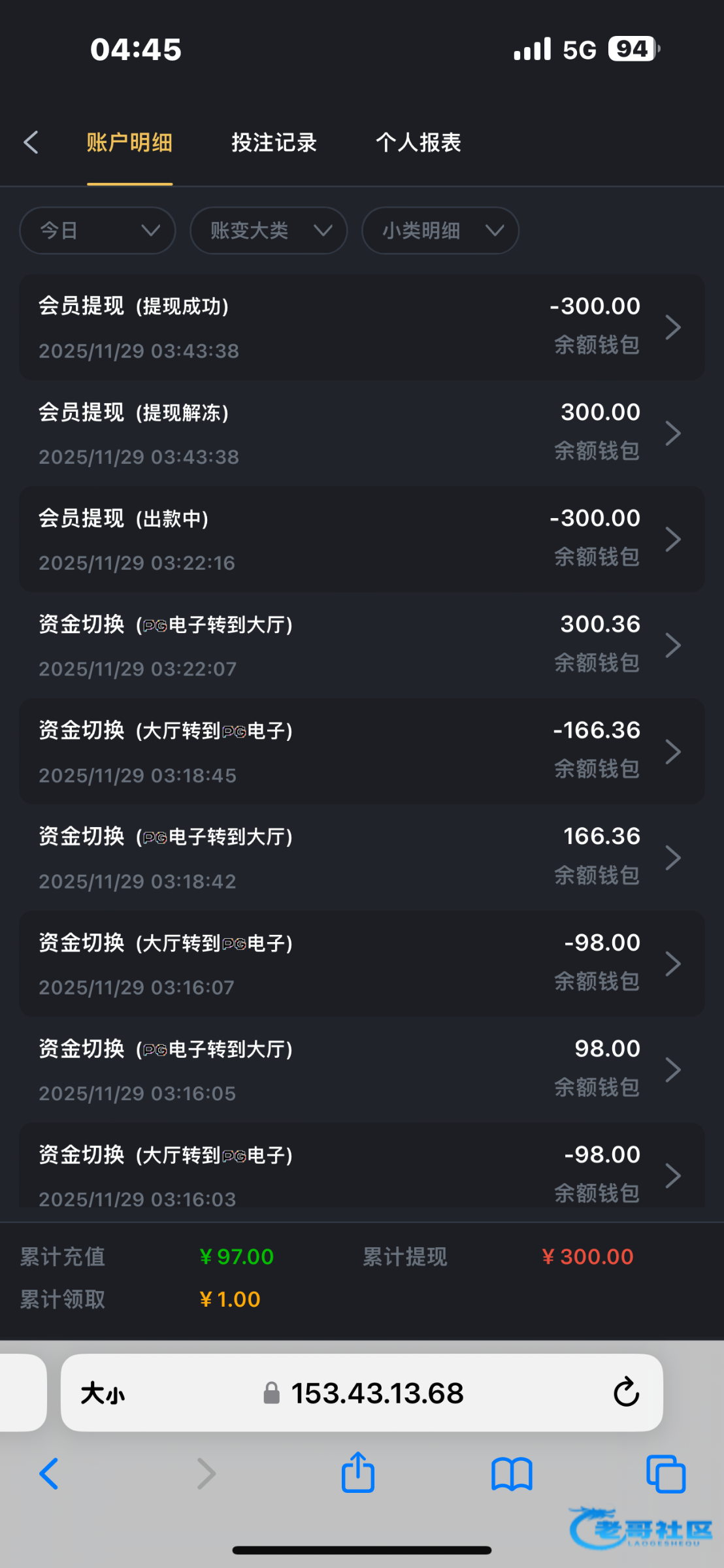Select the 账户明细 tab

click(x=129, y=142)
